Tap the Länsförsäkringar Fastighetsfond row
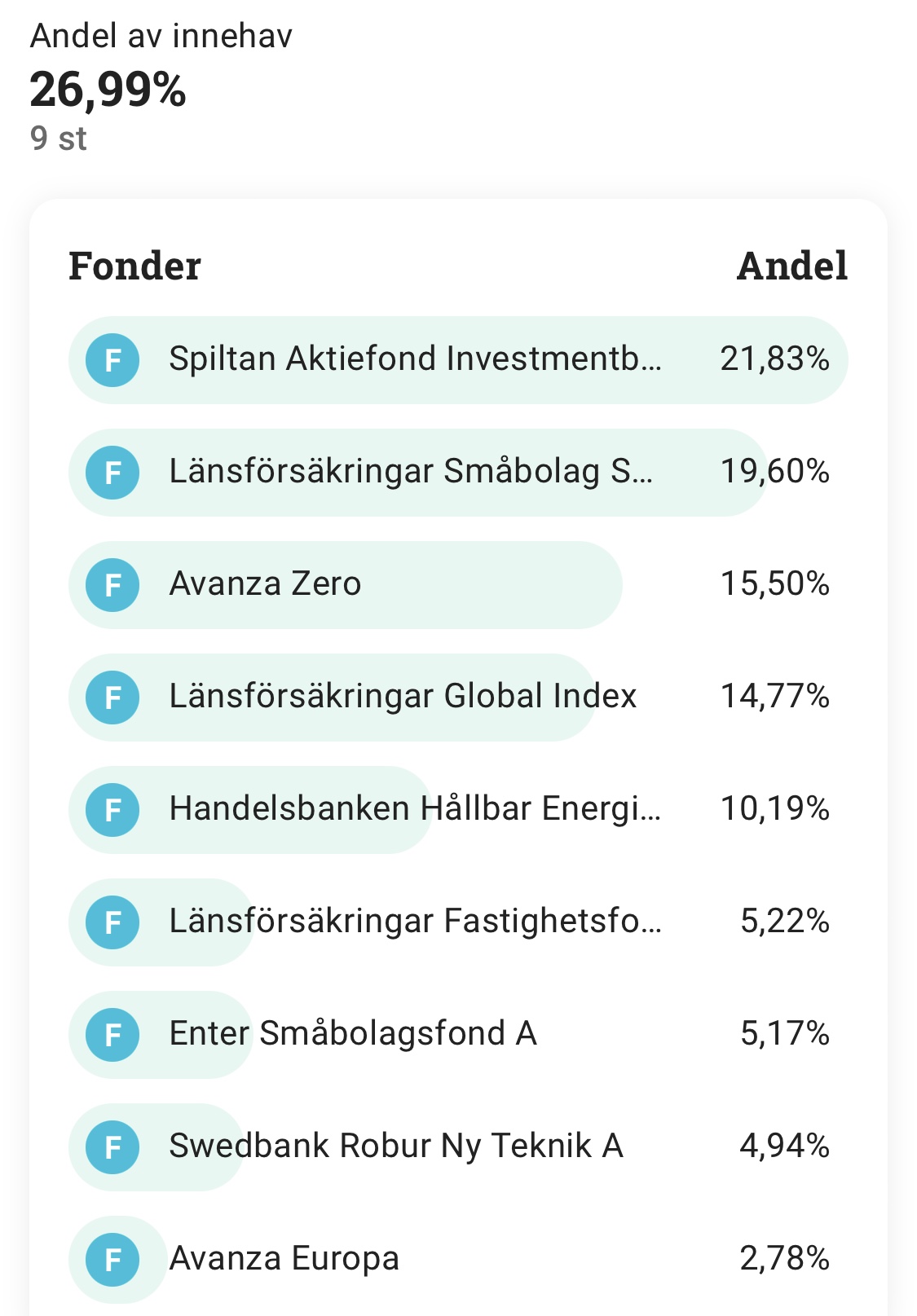The height and width of the screenshot is (1316, 917). (x=414, y=922)
